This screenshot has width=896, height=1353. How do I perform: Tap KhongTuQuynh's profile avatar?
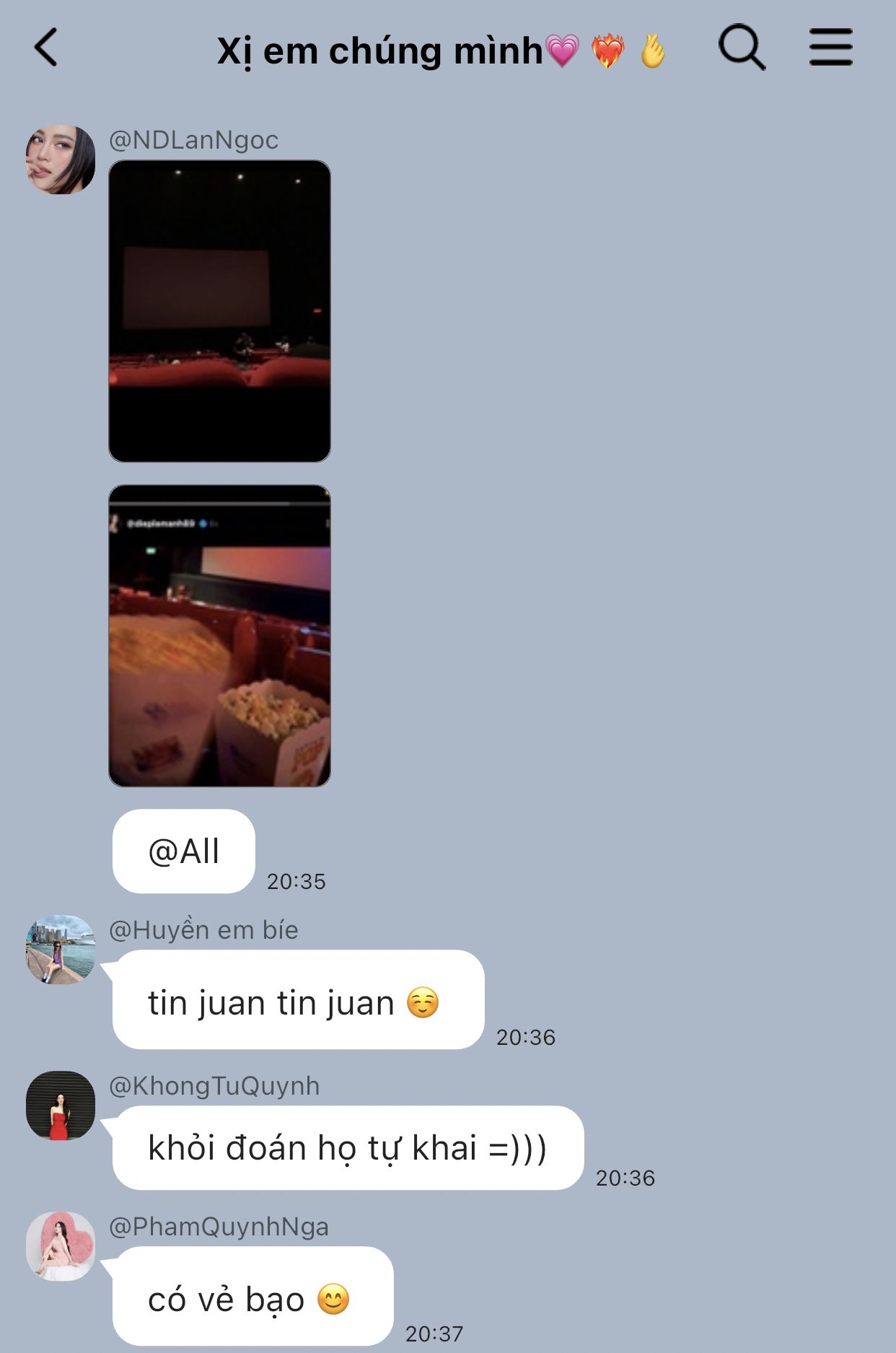click(x=61, y=1105)
